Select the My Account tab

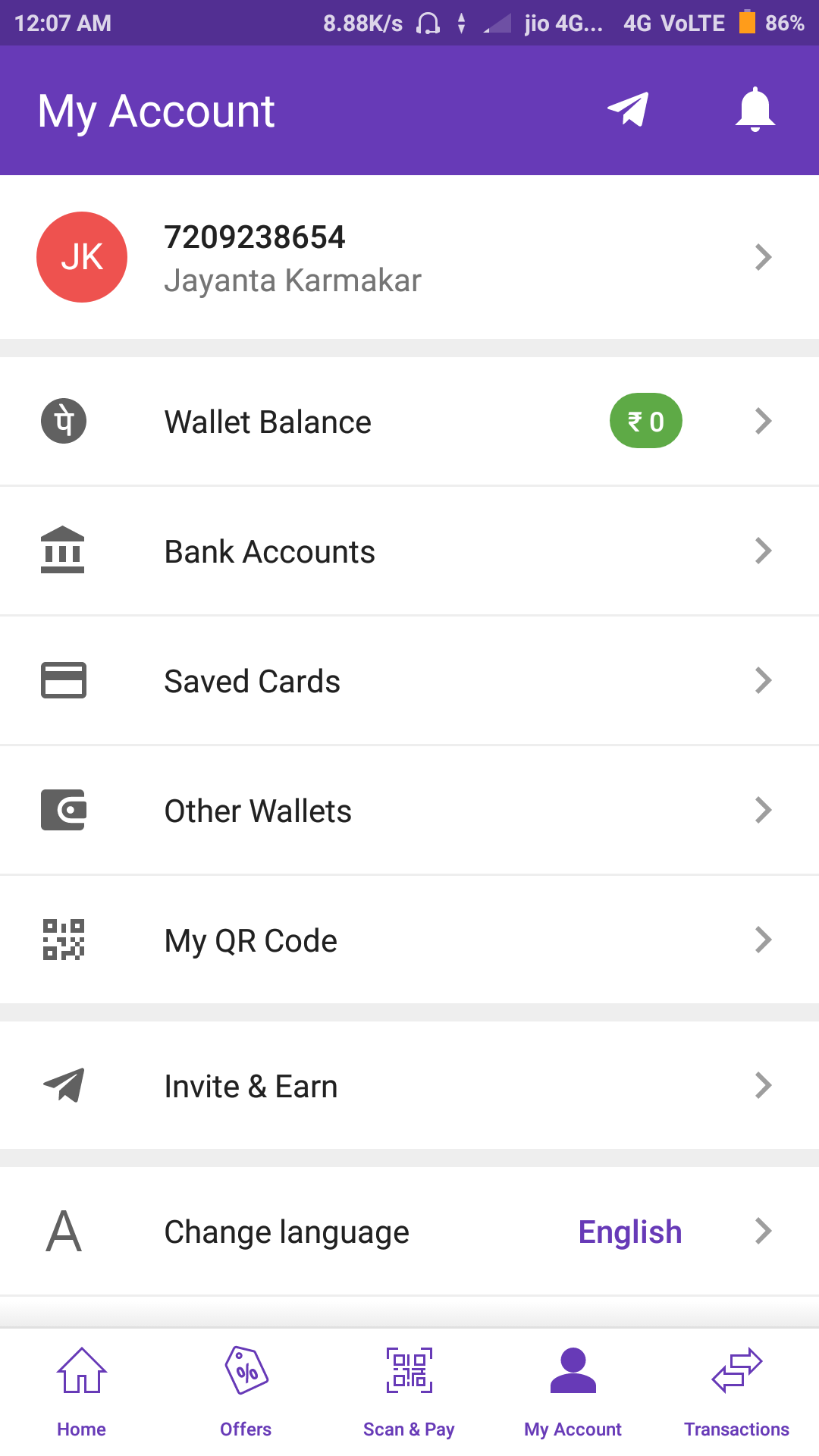(573, 1392)
